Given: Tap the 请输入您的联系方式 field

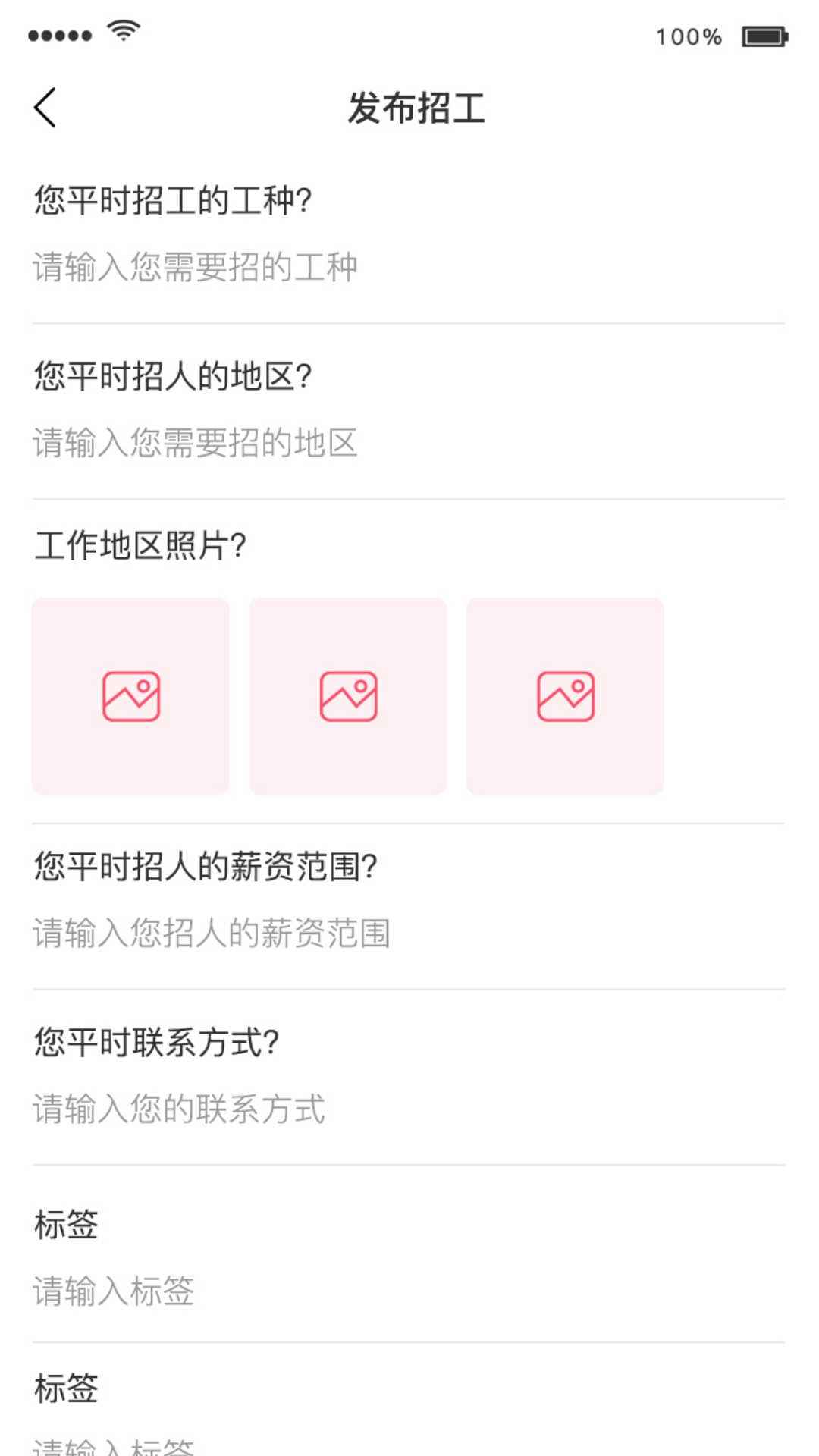Looking at the screenshot, I should pyautogui.click(x=408, y=1109).
